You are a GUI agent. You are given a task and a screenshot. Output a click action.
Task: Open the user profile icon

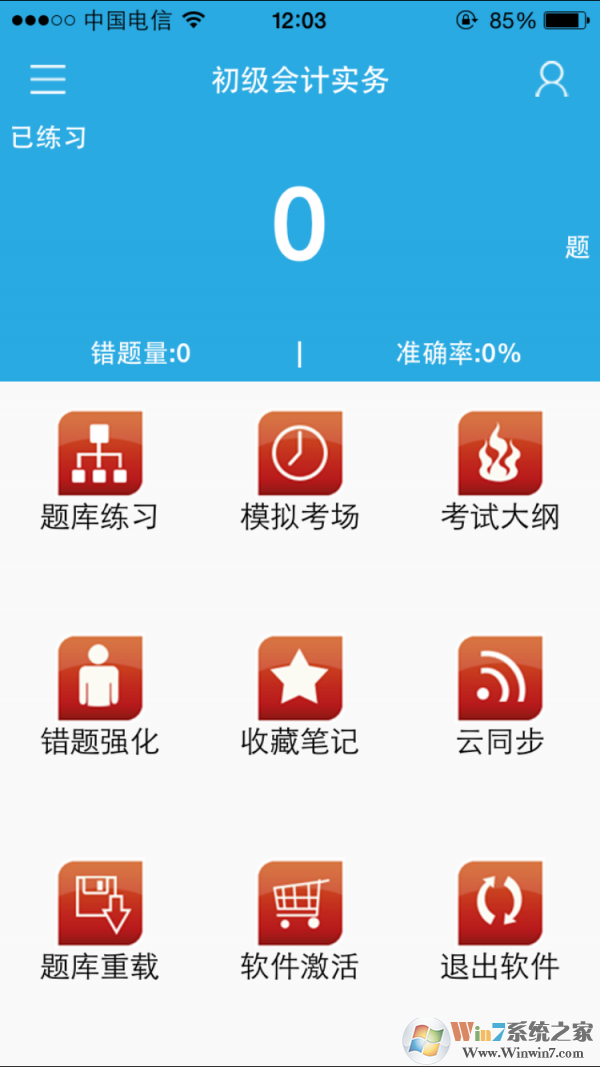[551, 80]
